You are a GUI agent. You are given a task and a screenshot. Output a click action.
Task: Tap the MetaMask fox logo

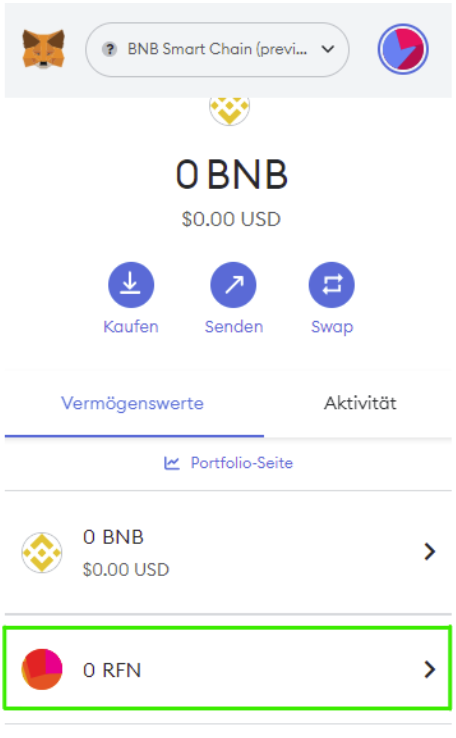tap(43, 49)
